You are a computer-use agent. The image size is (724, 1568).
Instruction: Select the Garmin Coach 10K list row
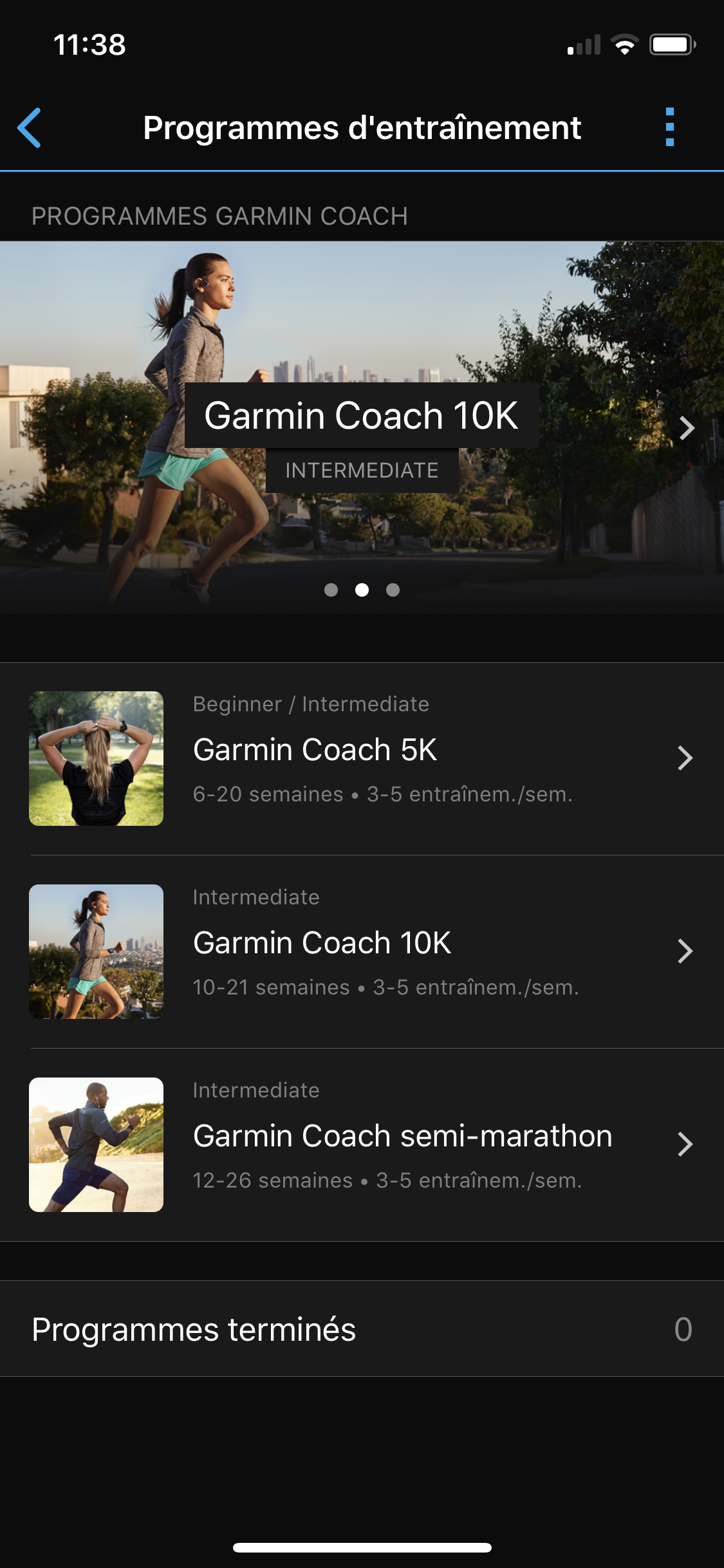362,951
